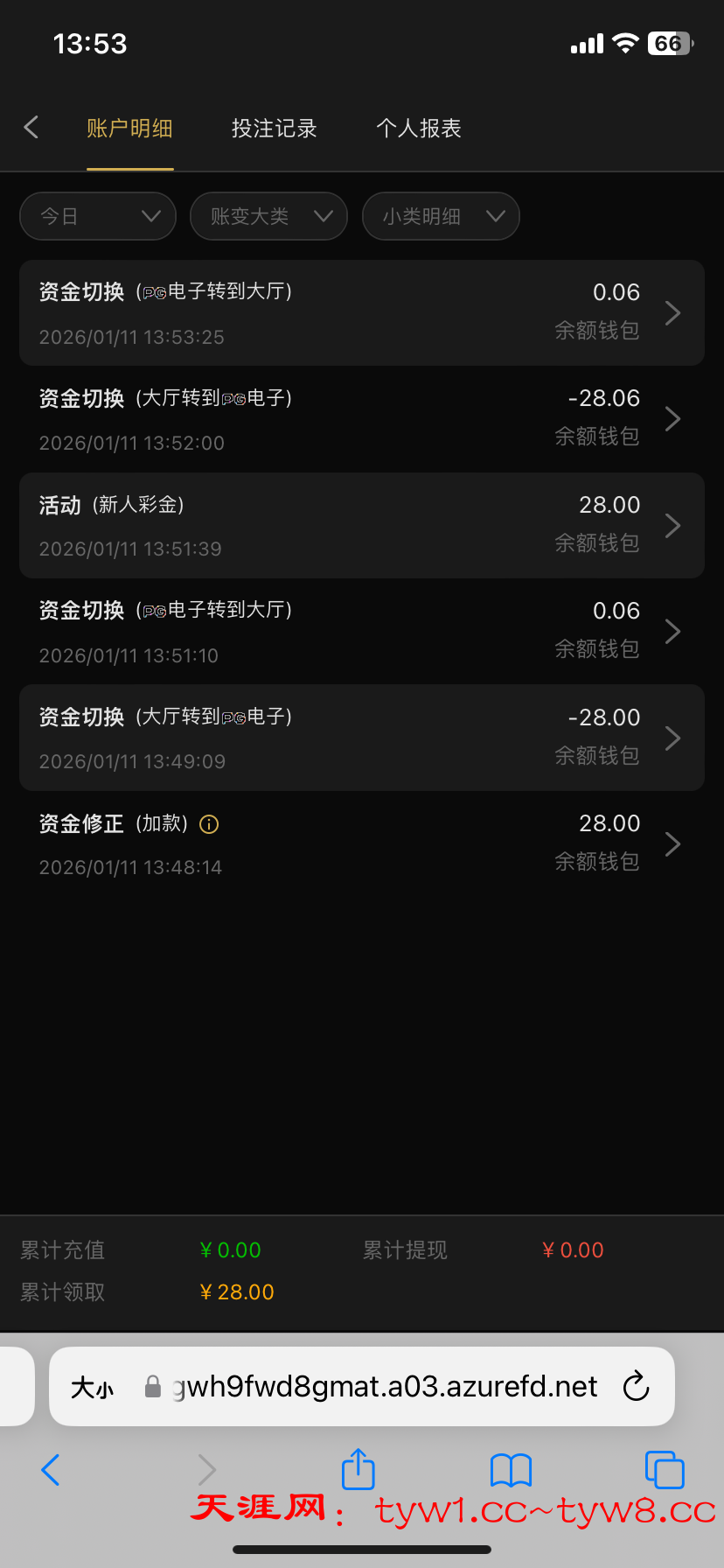
Task: Tap the info icon beside 资金修正
Action: pyautogui.click(x=209, y=824)
